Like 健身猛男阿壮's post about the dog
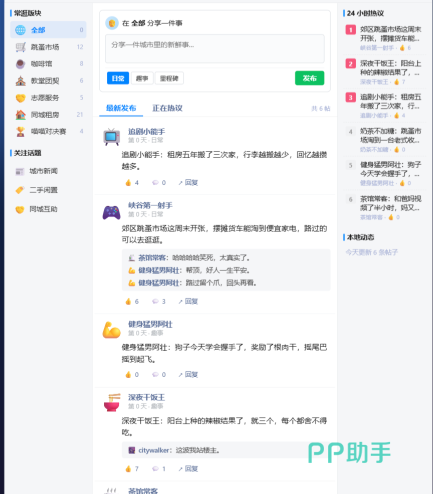The height and width of the screenshot is (494, 433). coord(132,375)
